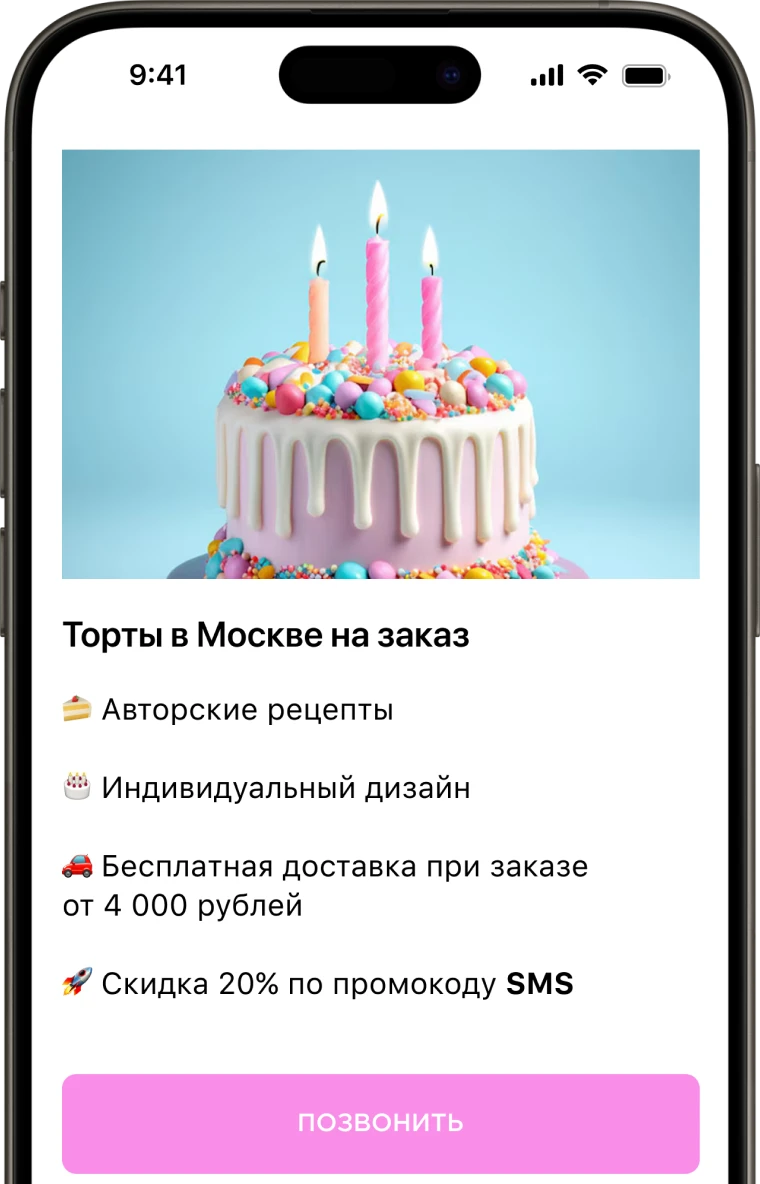Tap the ПОЗВОНИТЬ call button
Viewport: 760px width, 1184px height.
(x=380, y=1122)
